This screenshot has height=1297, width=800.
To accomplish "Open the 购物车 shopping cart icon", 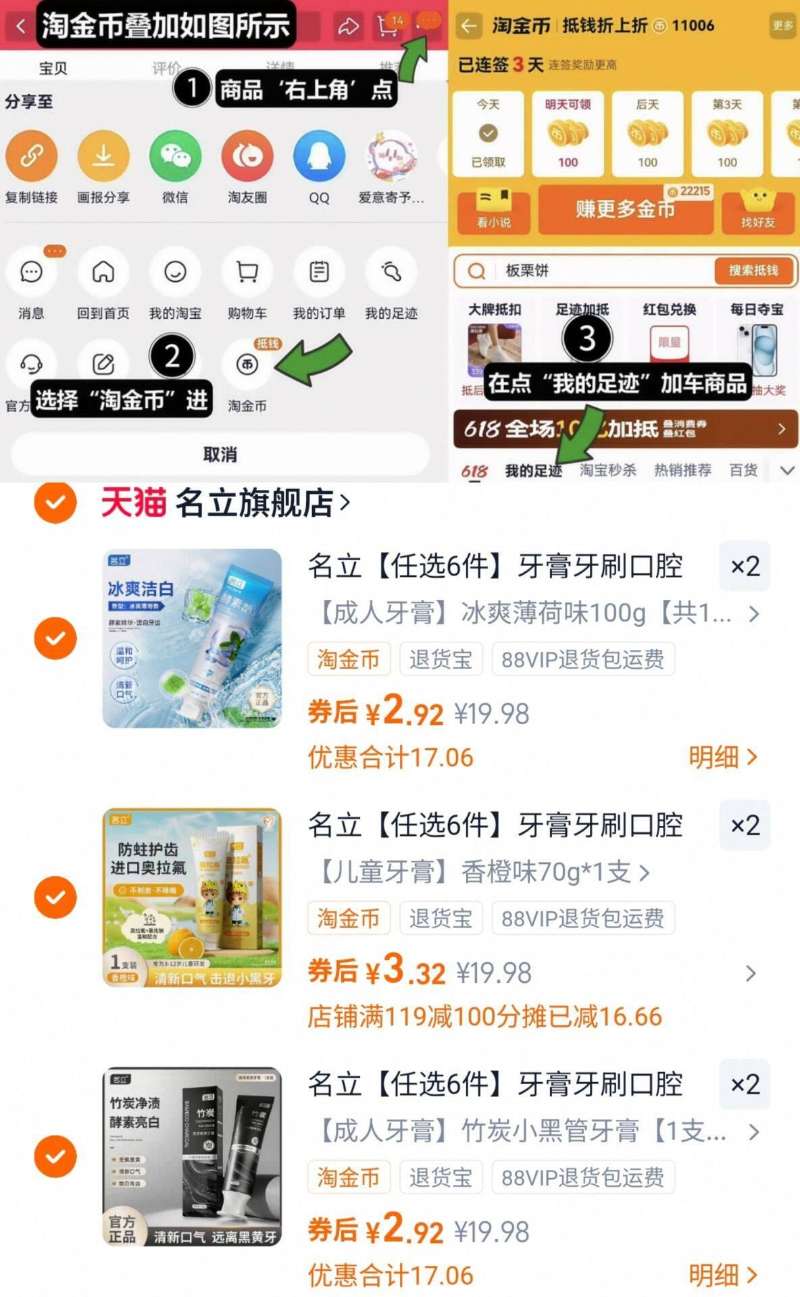I will coord(246,271).
